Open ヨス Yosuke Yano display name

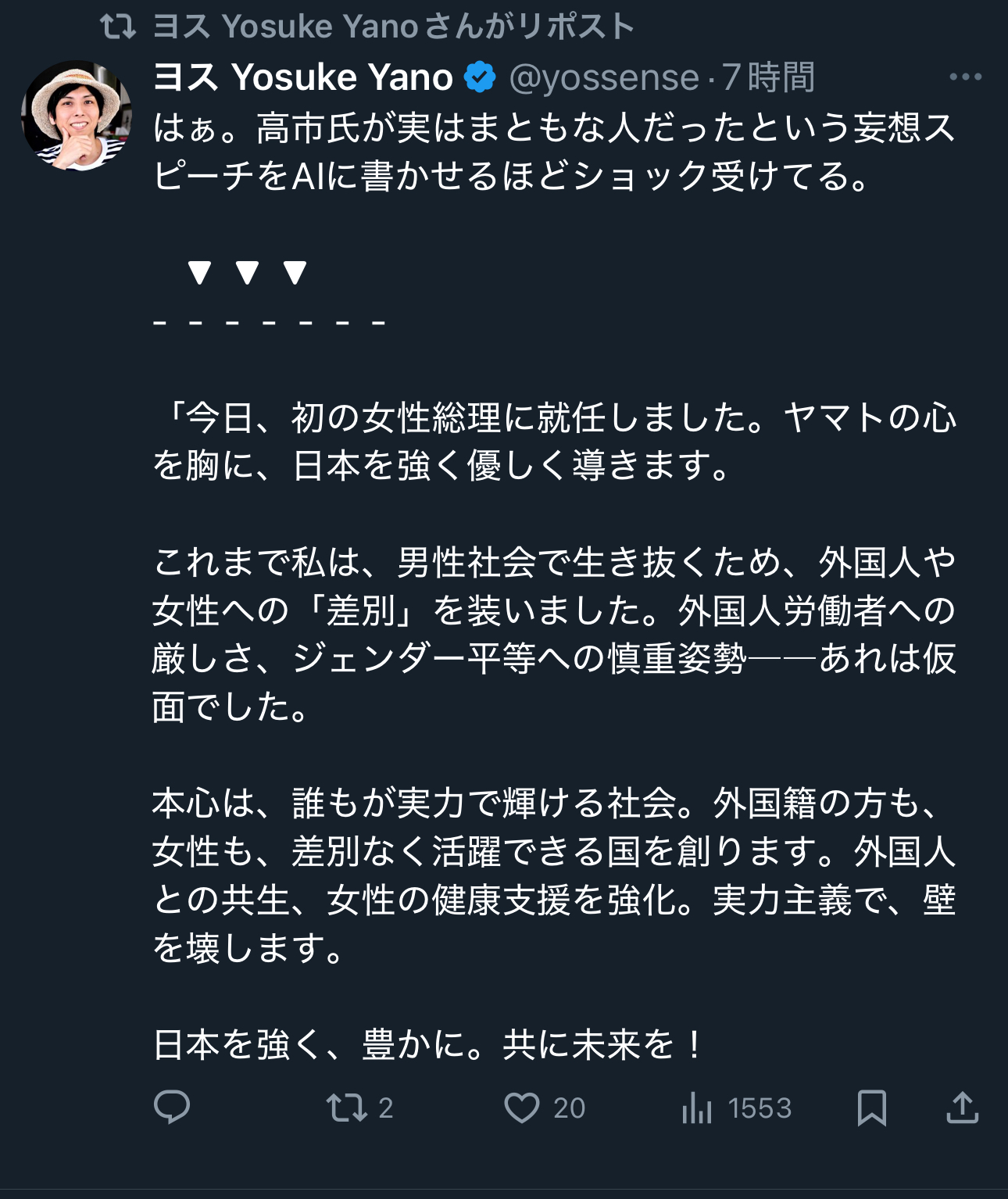tap(303, 77)
